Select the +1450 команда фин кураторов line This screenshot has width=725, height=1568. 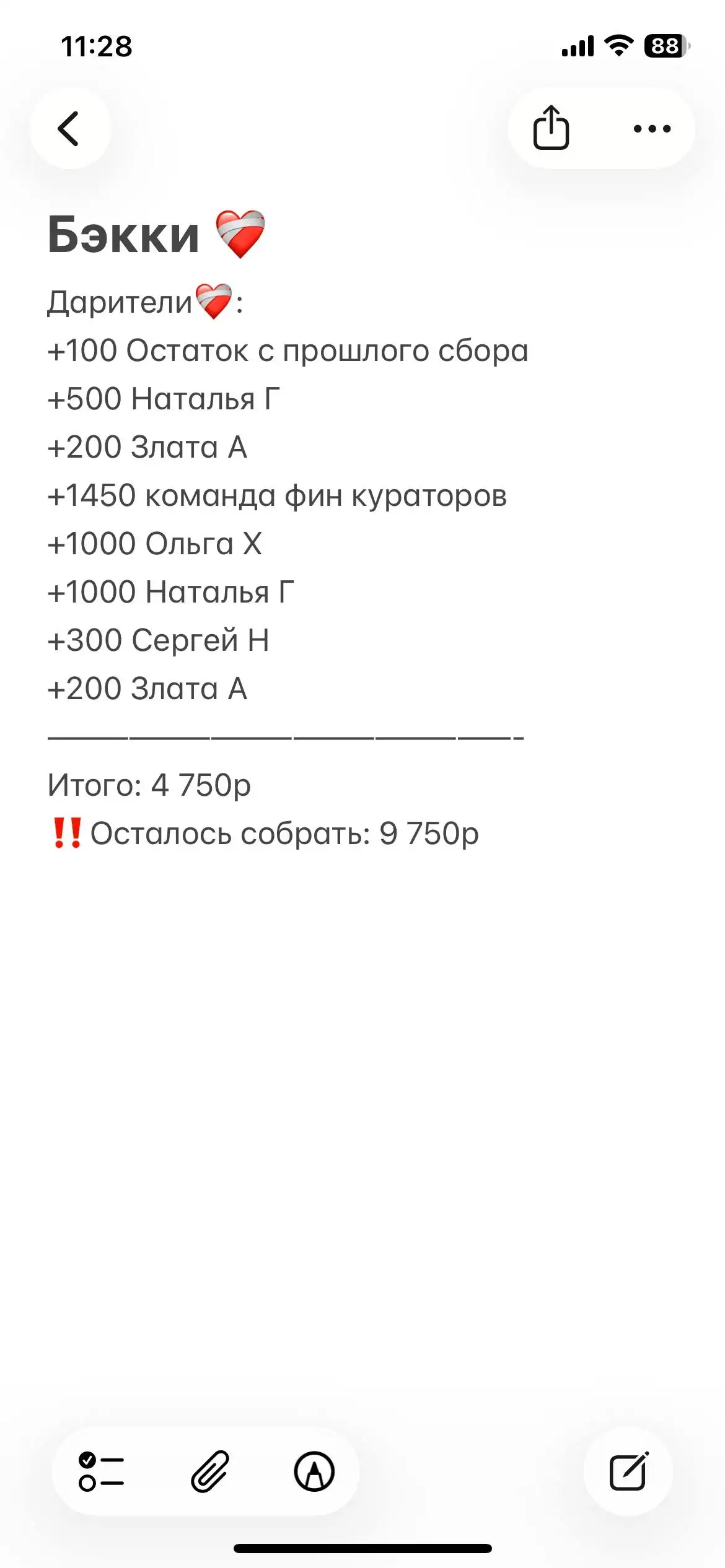point(278,494)
